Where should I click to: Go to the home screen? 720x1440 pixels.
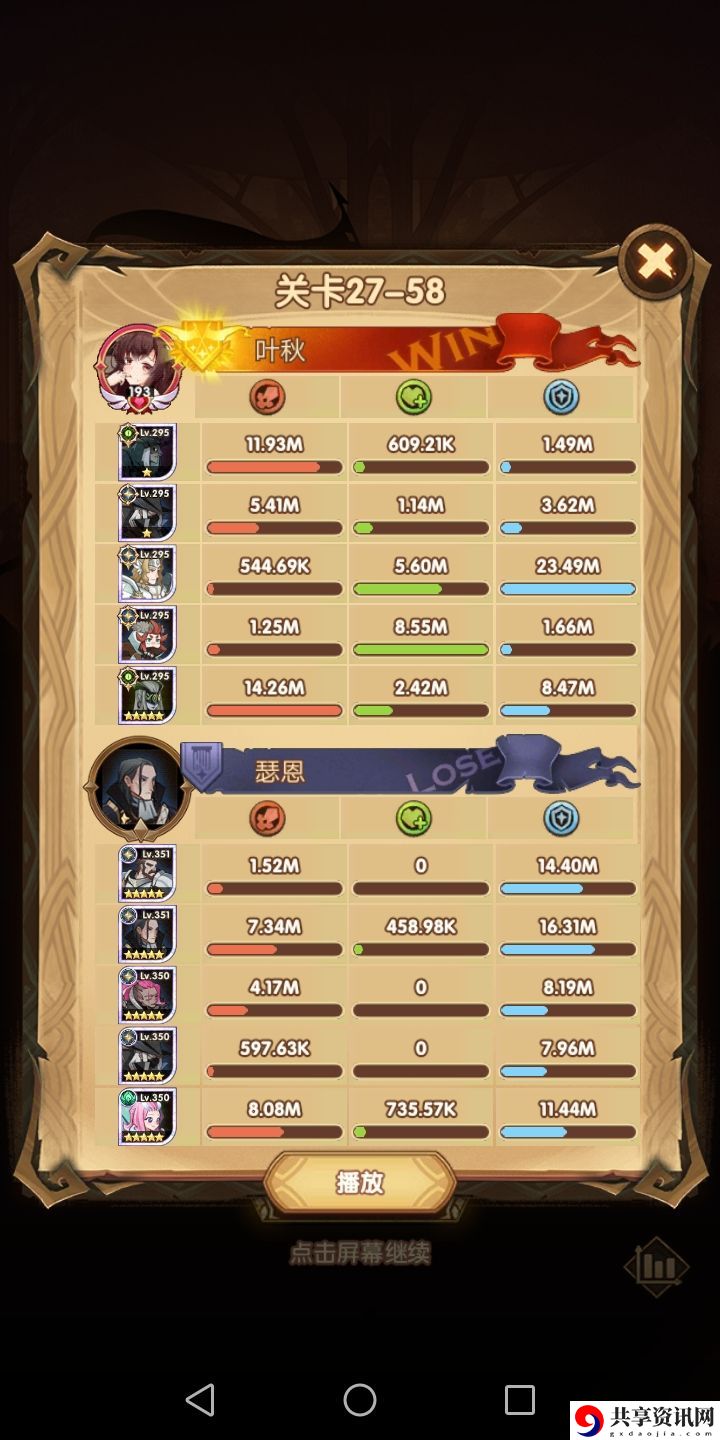coord(360,1399)
